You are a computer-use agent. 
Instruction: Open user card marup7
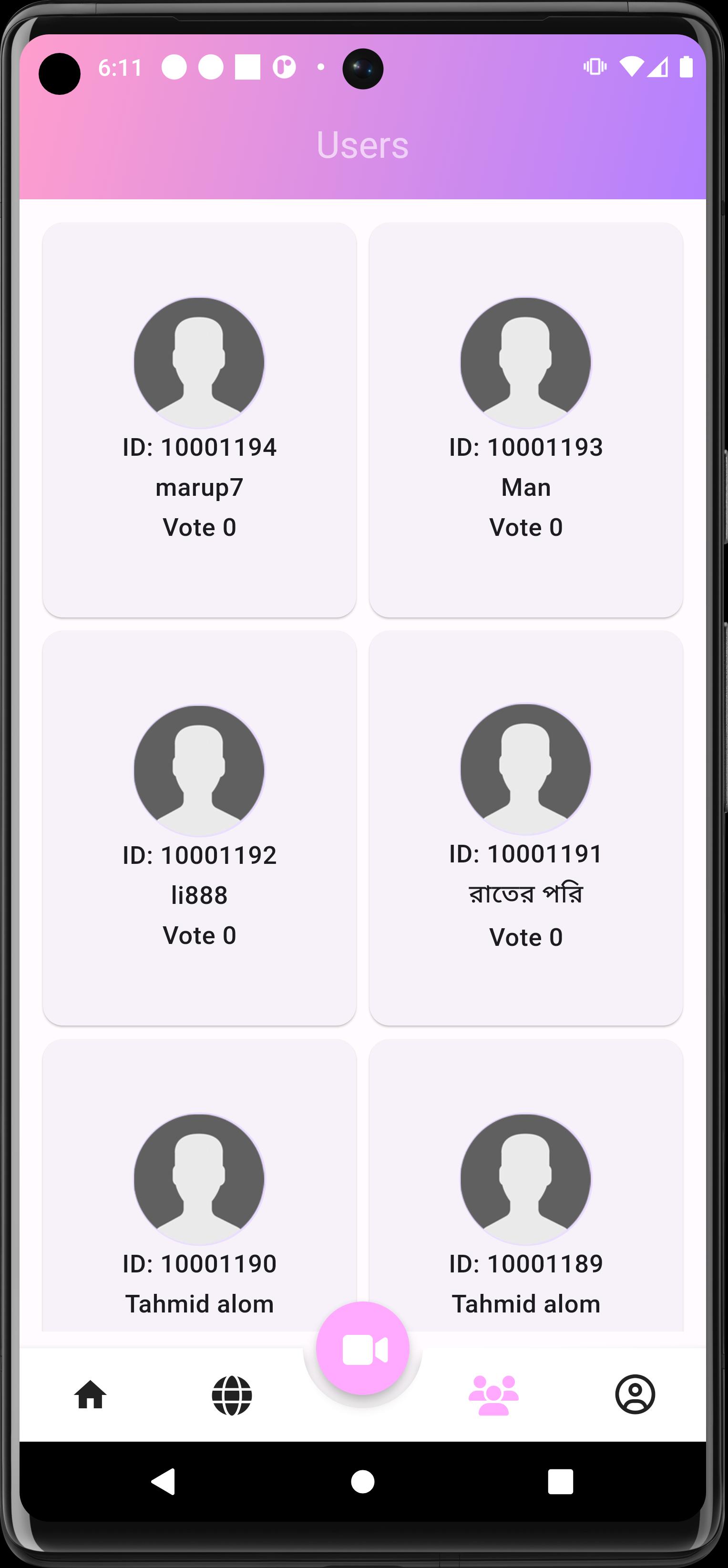[x=199, y=420]
